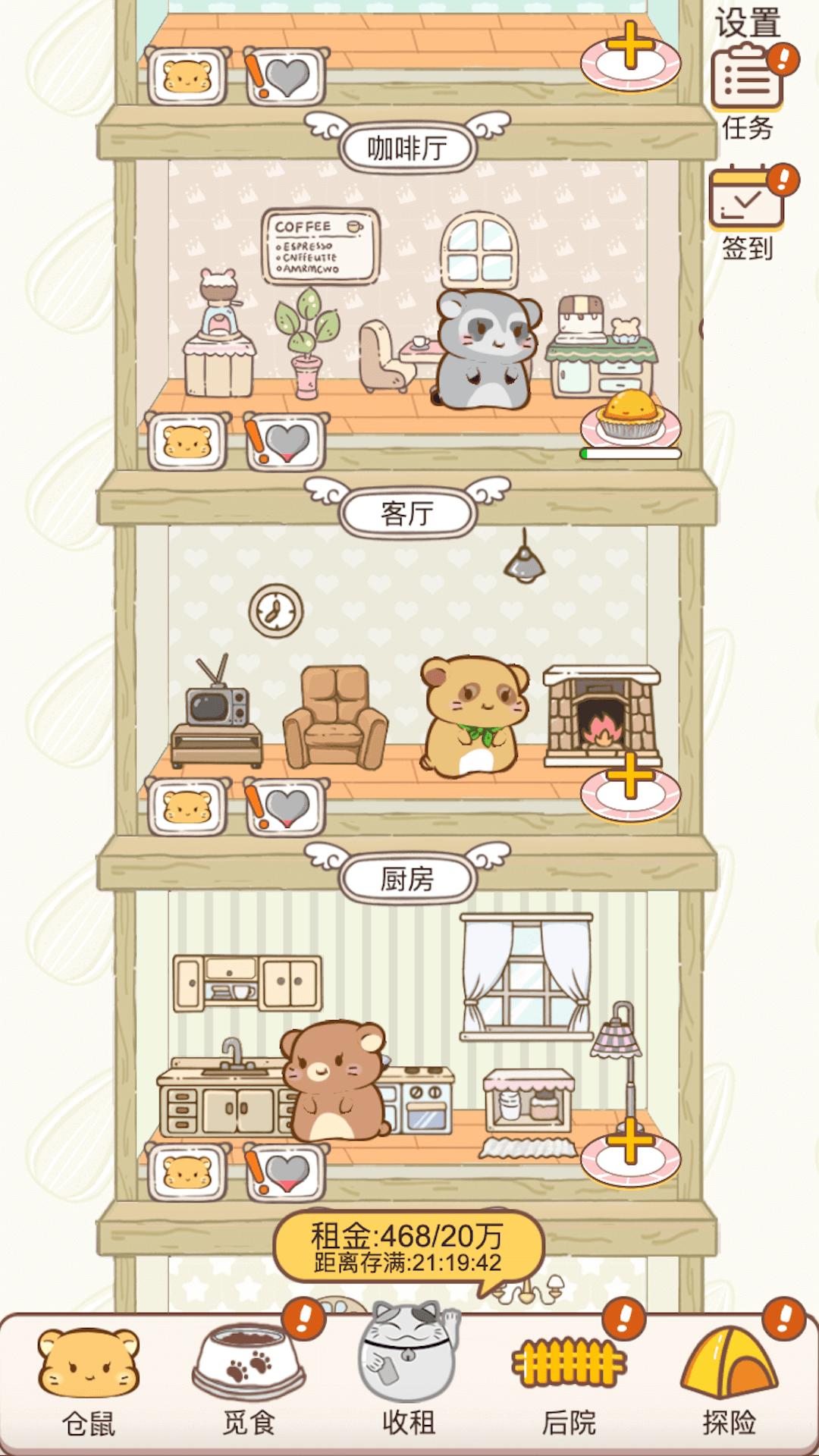This screenshot has height=1456, width=819.
Task: Add food to the 客厅 plate
Action: click(x=630, y=790)
